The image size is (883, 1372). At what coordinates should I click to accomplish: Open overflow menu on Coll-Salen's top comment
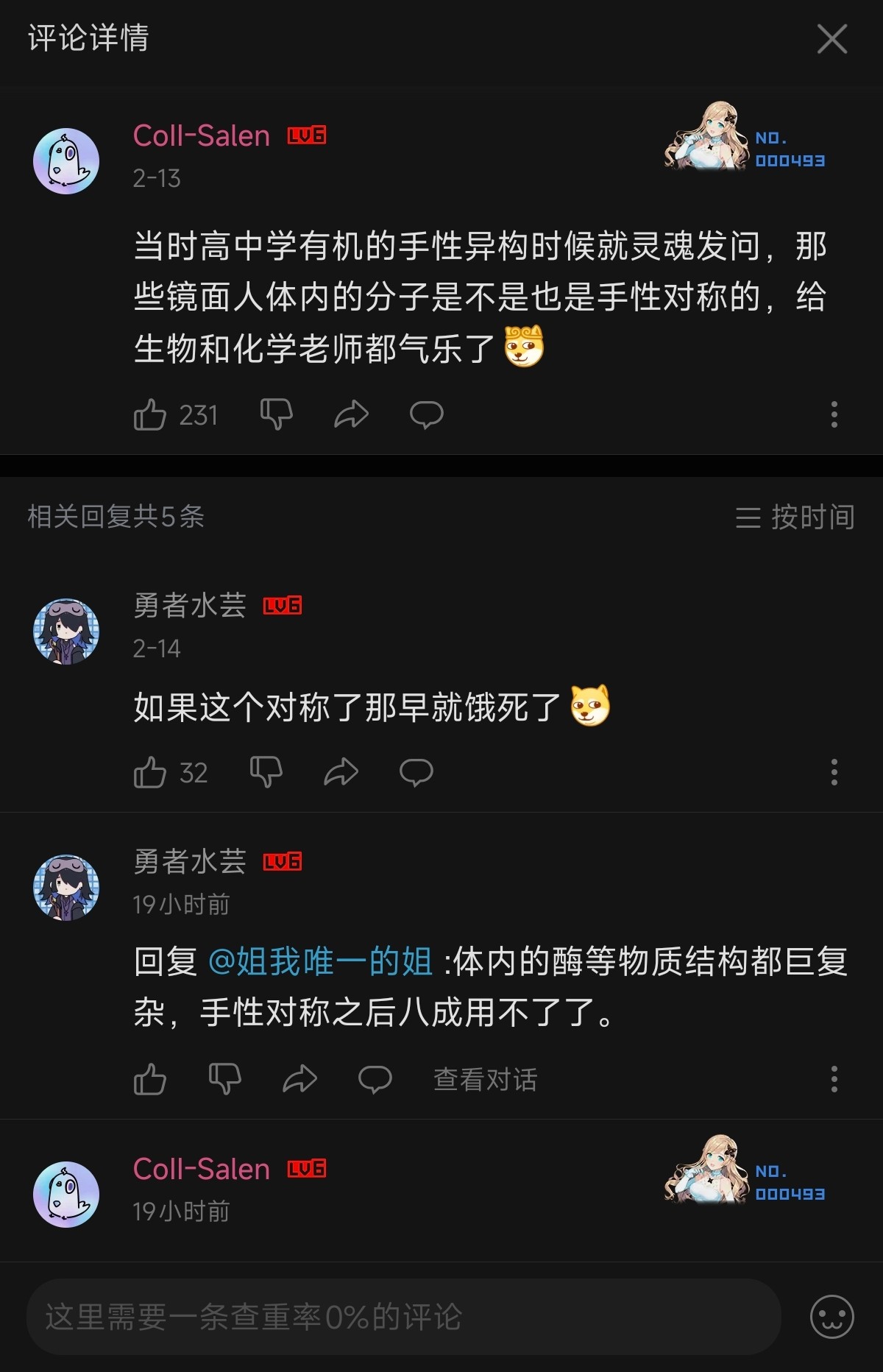[834, 415]
